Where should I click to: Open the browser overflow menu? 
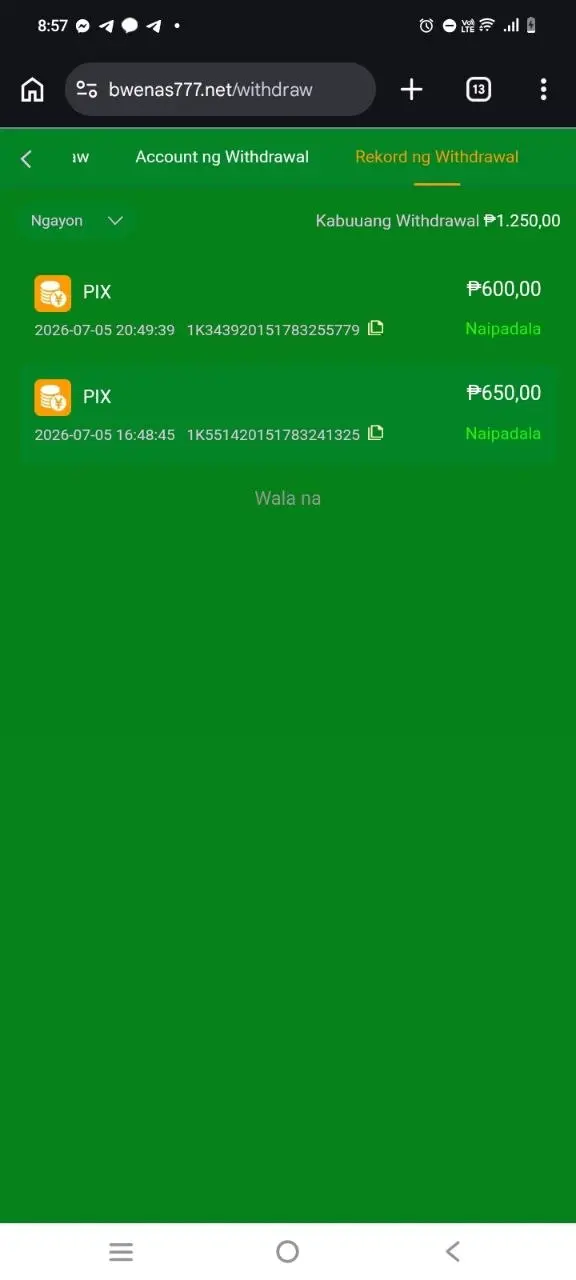tap(543, 90)
